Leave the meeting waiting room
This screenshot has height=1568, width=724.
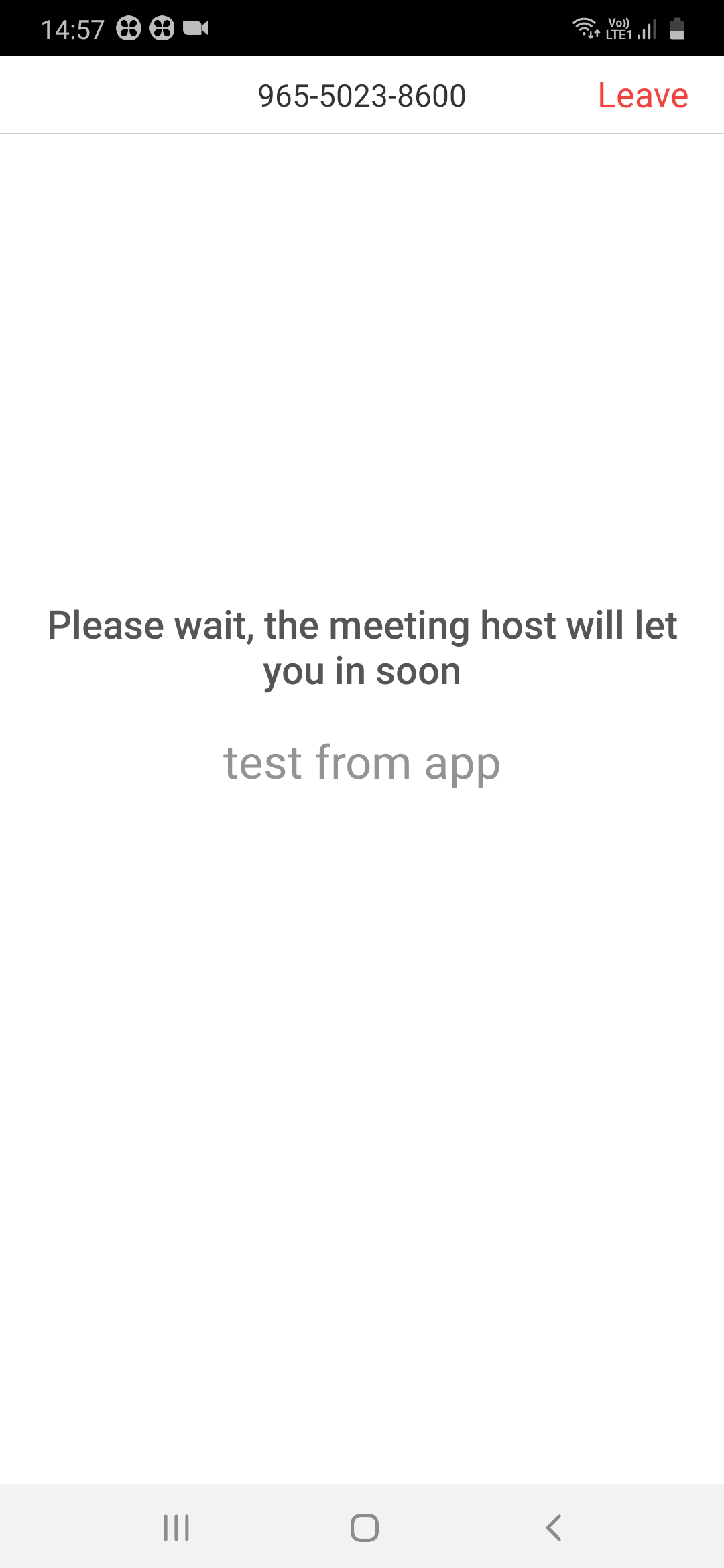[x=643, y=95]
